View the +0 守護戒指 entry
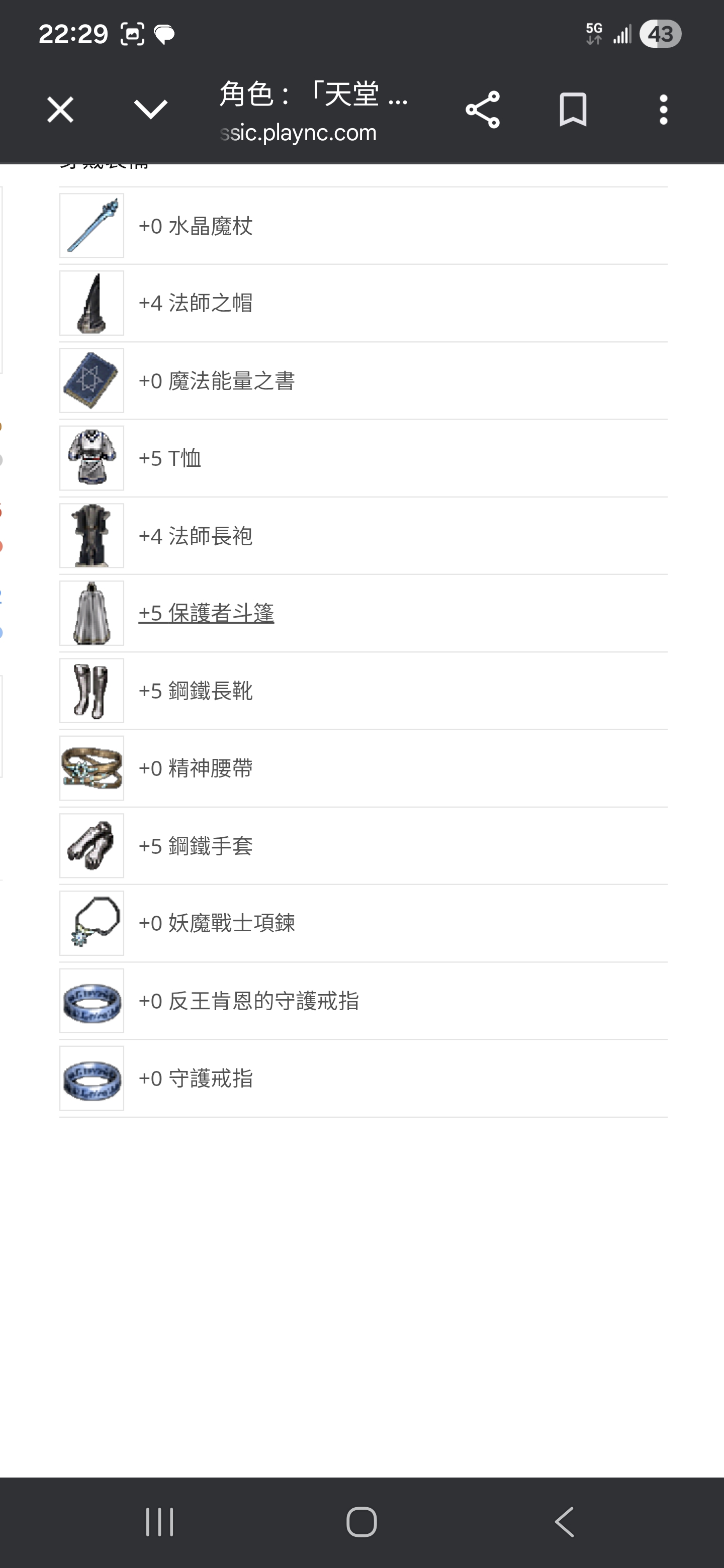 196,1079
